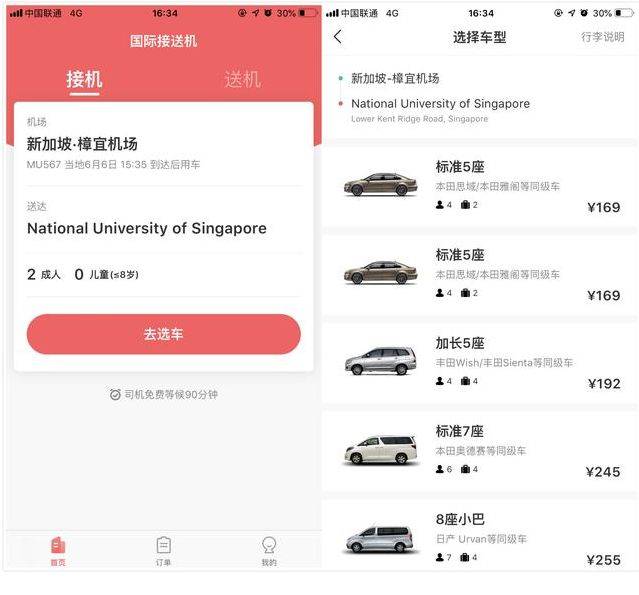Switch to the 送机 tab
This screenshot has height=595, width=639.
(242, 79)
